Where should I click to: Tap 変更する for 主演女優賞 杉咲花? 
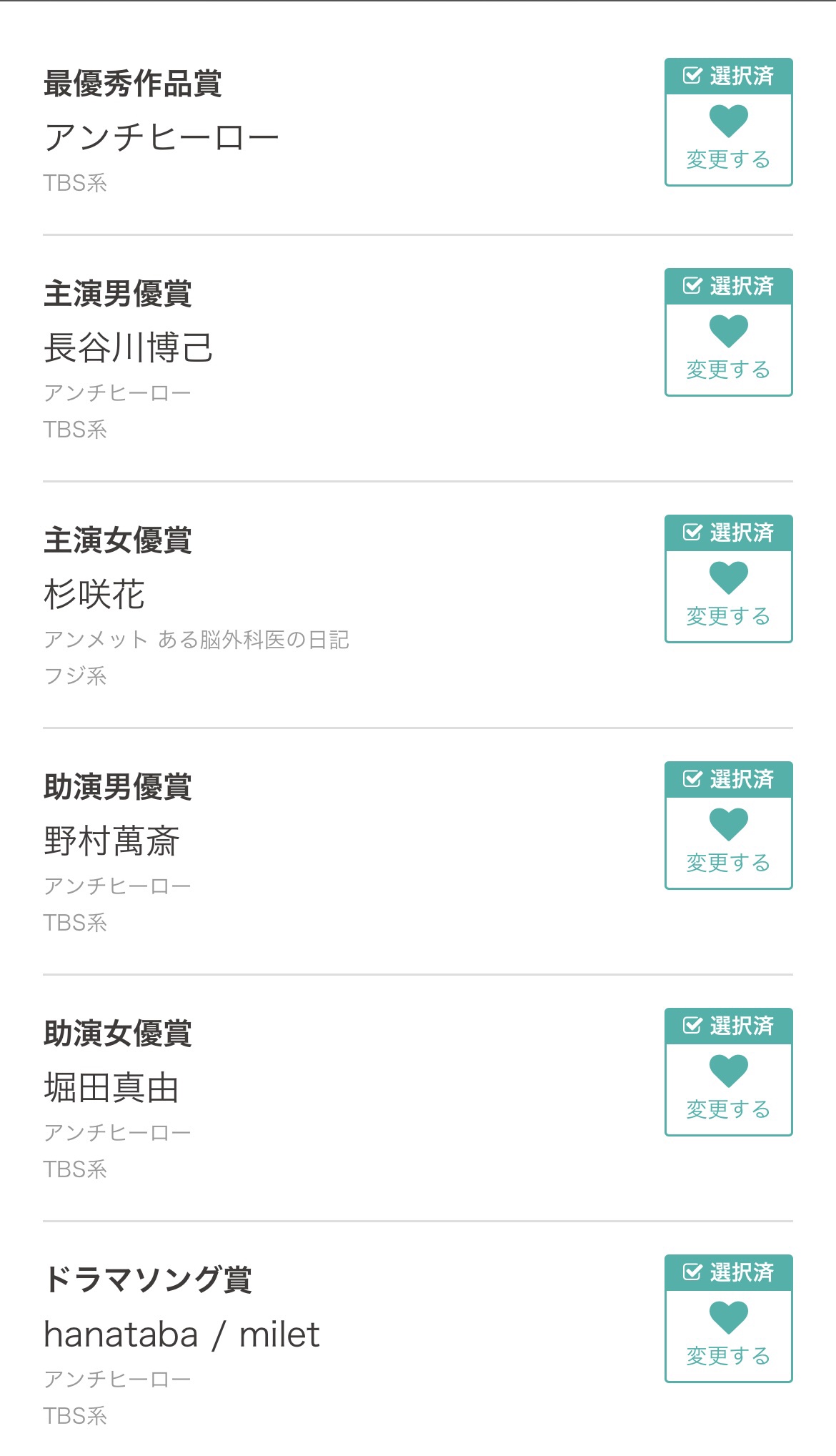pos(728,579)
